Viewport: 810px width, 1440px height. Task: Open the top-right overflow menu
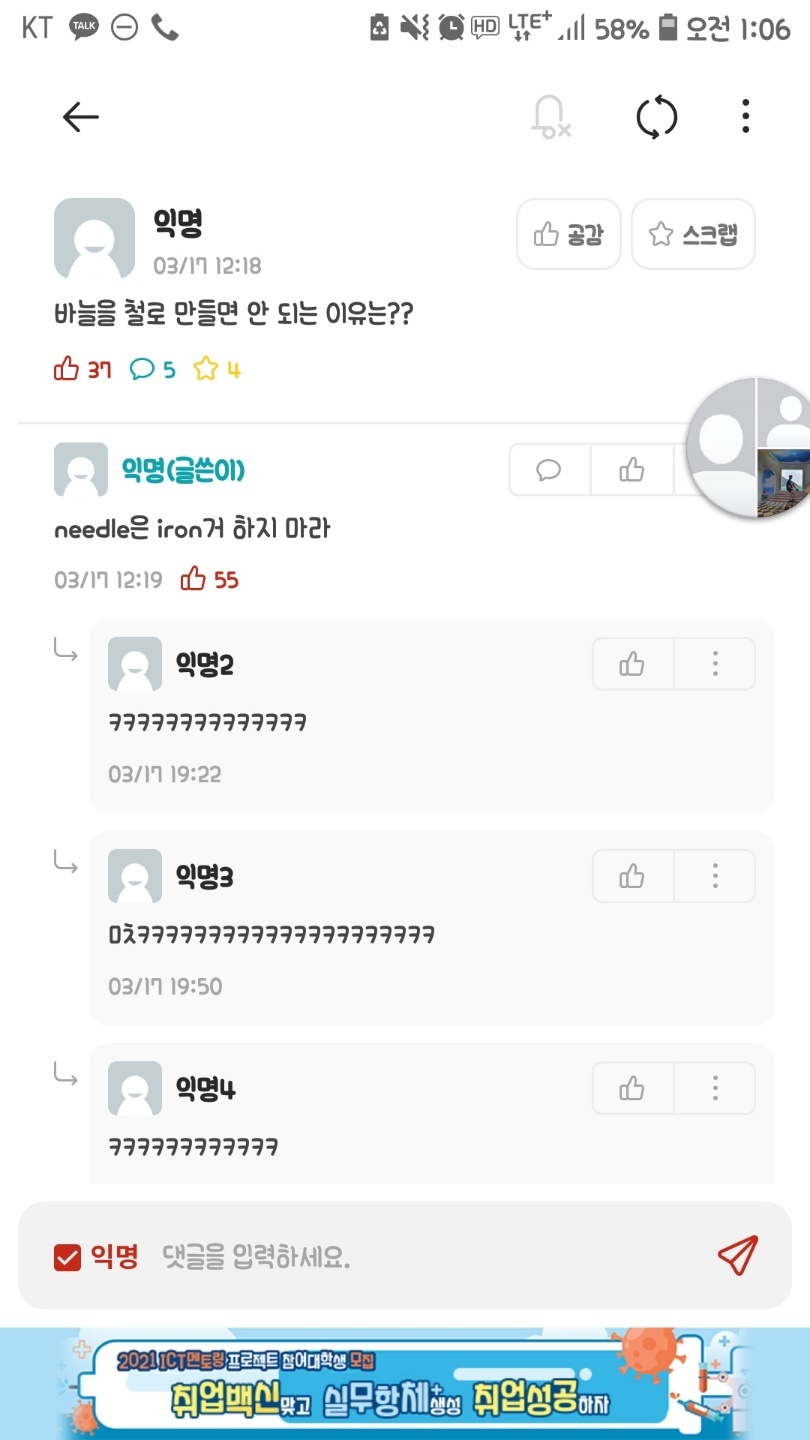(745, 117)
